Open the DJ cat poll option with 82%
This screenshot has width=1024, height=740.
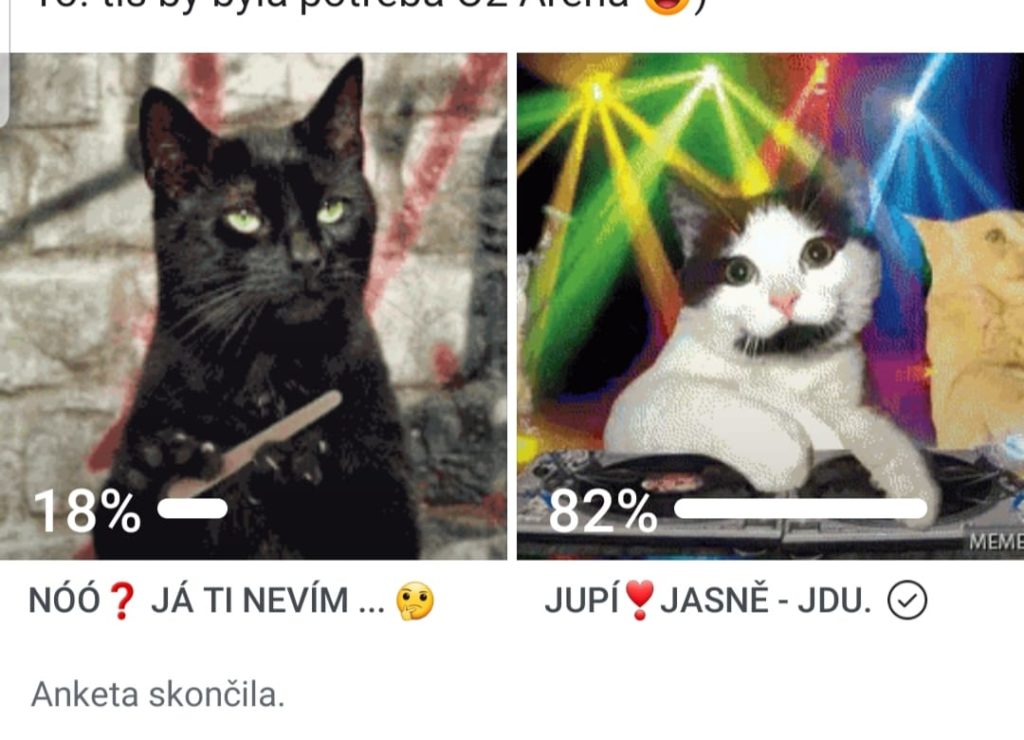(770, 305)
